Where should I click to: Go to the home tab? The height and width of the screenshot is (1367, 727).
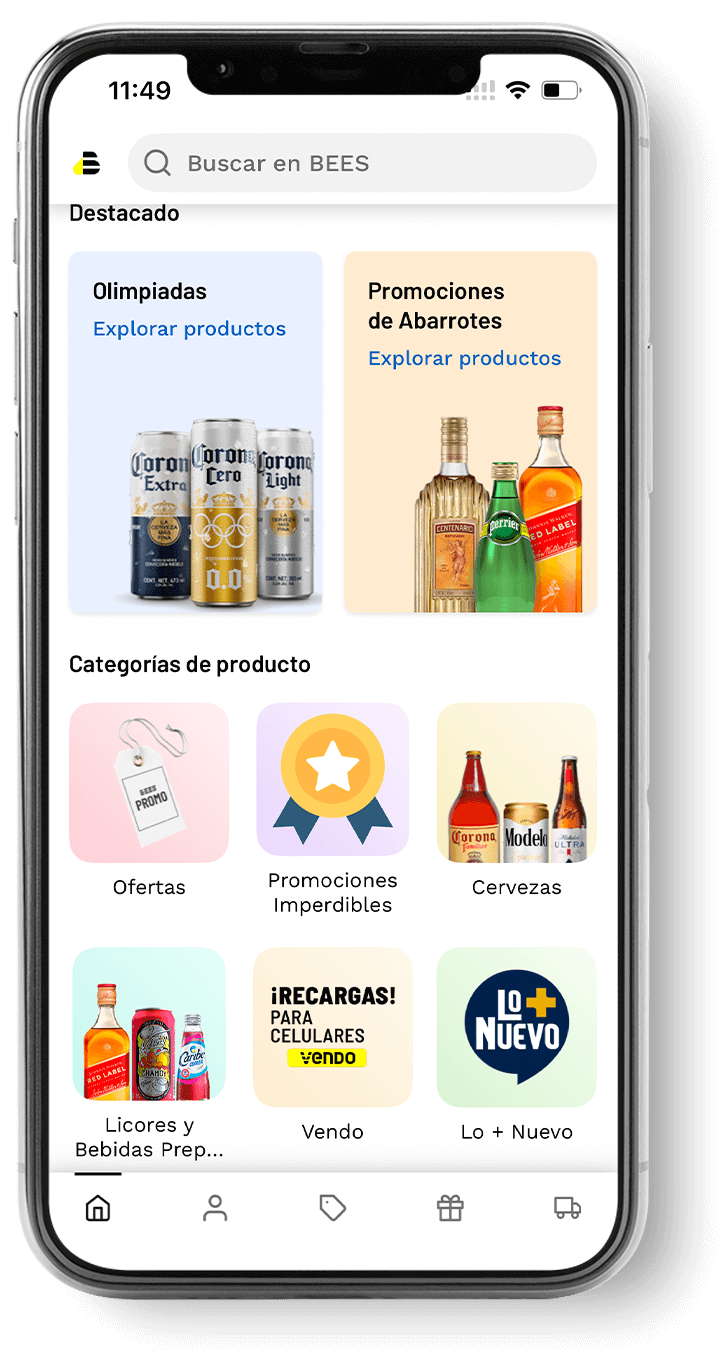pos(98,1208)
